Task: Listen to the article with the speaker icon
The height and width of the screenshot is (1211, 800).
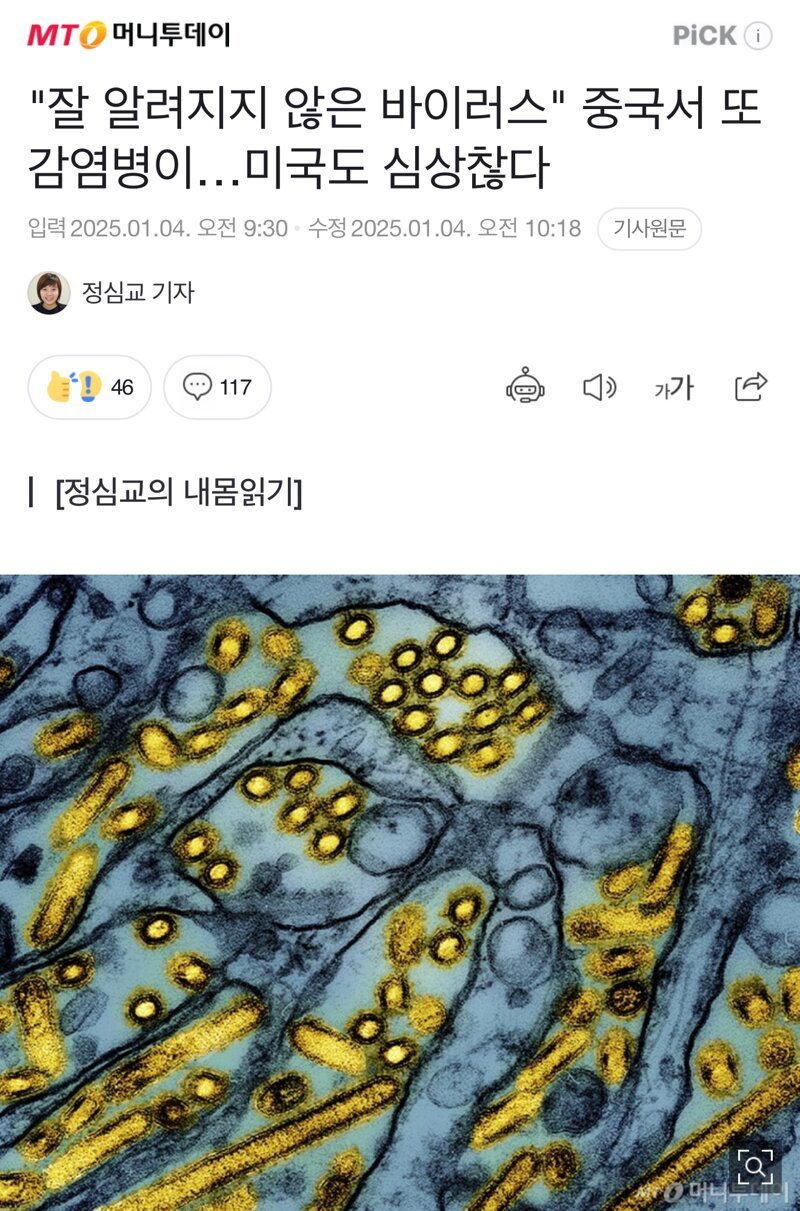Action: pyautogui.click(x=599, y=387)
